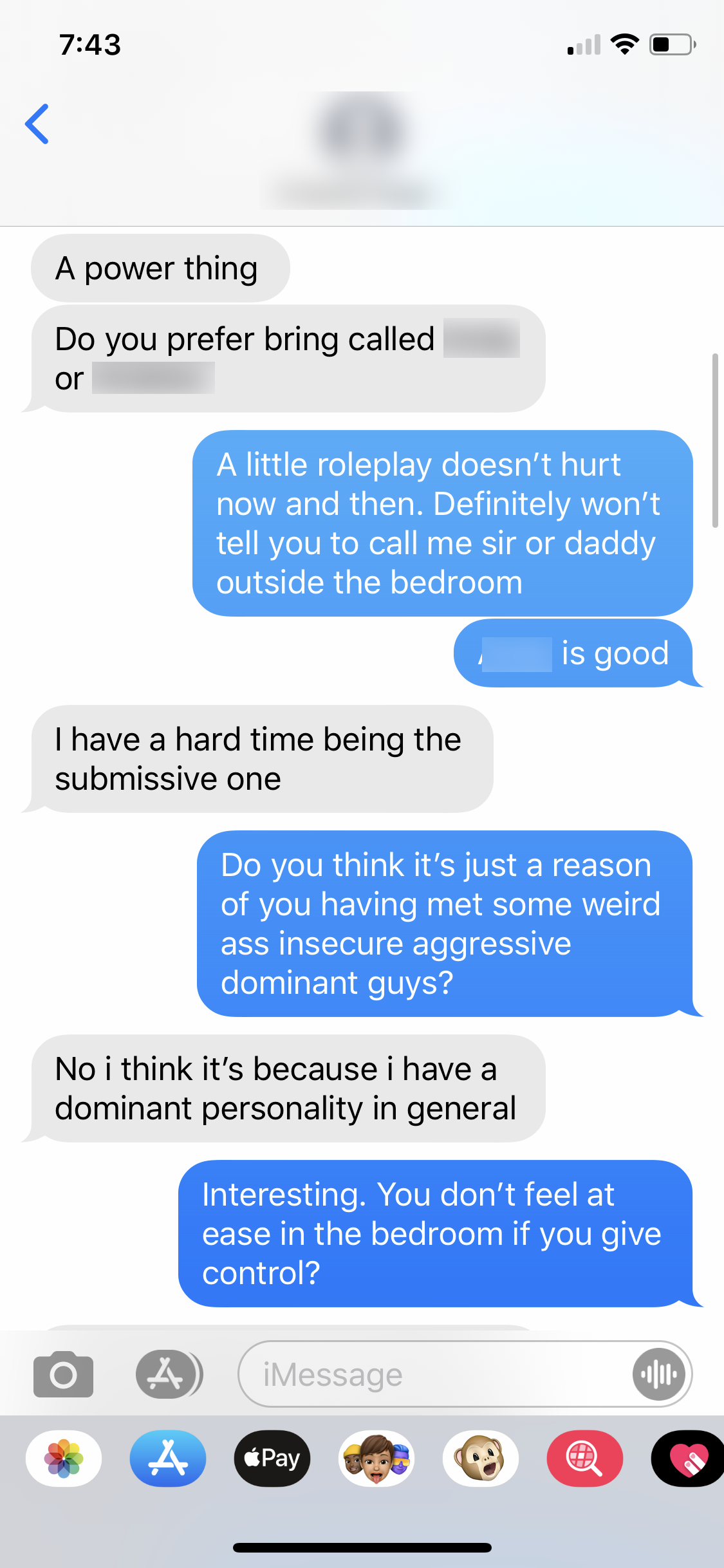724x1568 pixels.
Task: Open Apple Pay in the app drawer
Action: coord(272,1459)
